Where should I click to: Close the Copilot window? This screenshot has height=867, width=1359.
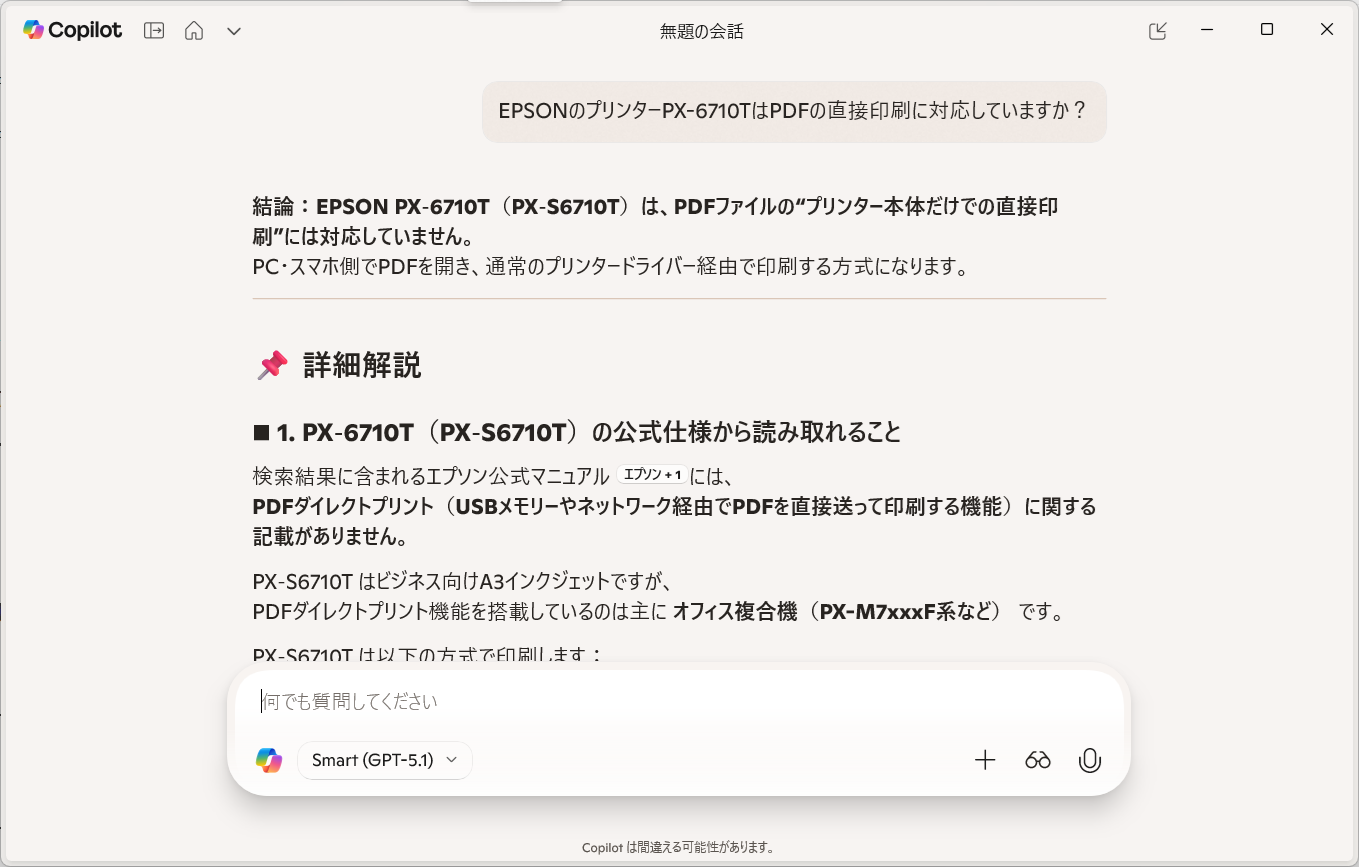coord(1327,30)
